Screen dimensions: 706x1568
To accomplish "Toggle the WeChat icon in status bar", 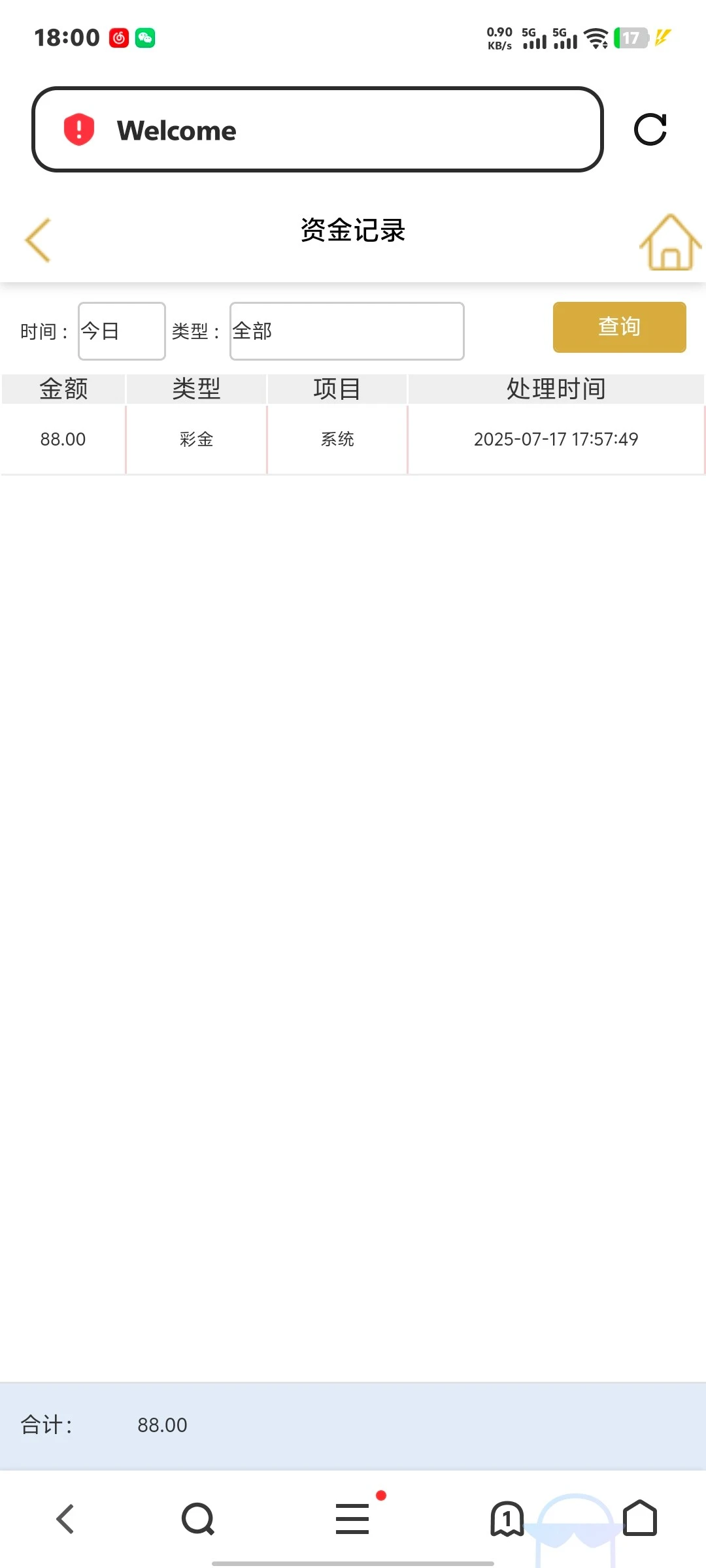I will (144, 38).
